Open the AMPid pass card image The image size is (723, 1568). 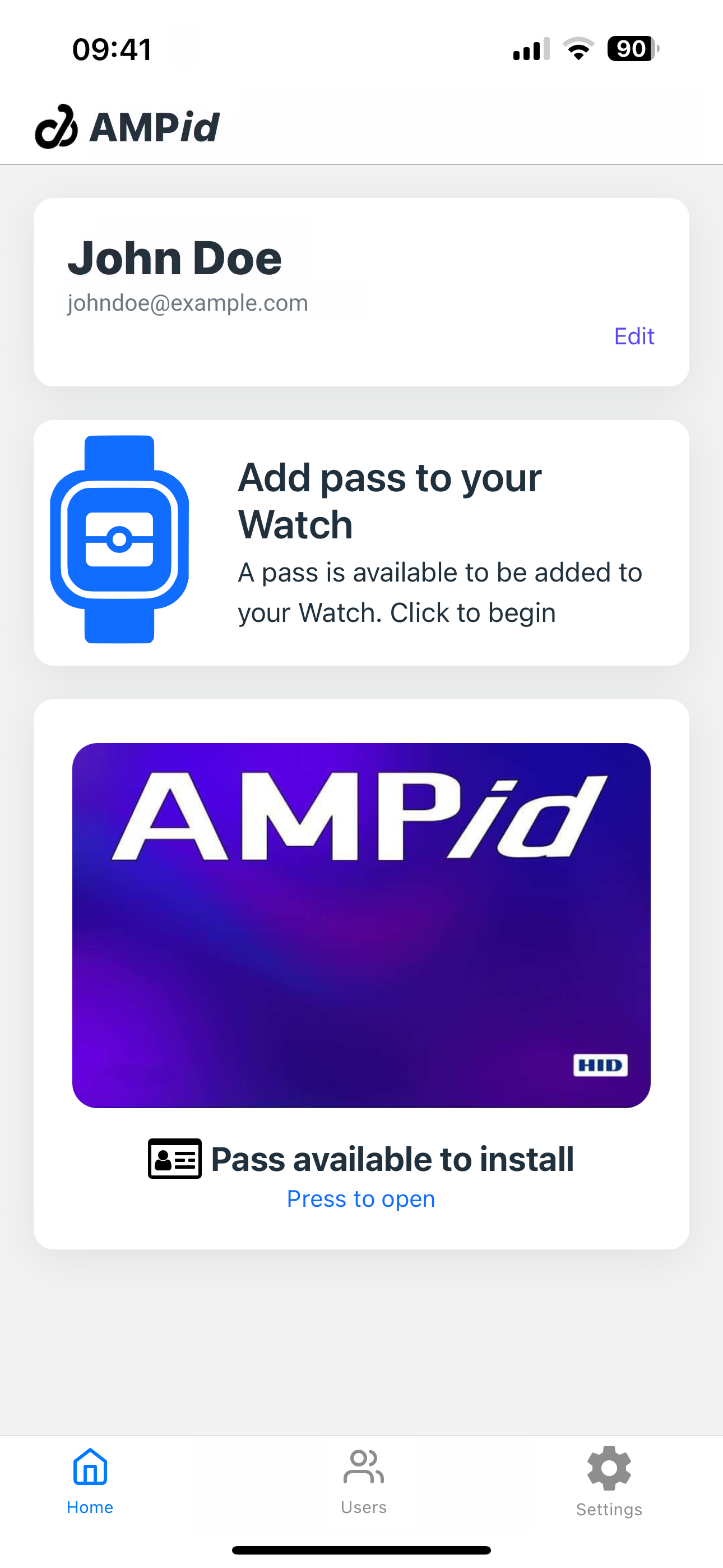pos(361,925)
